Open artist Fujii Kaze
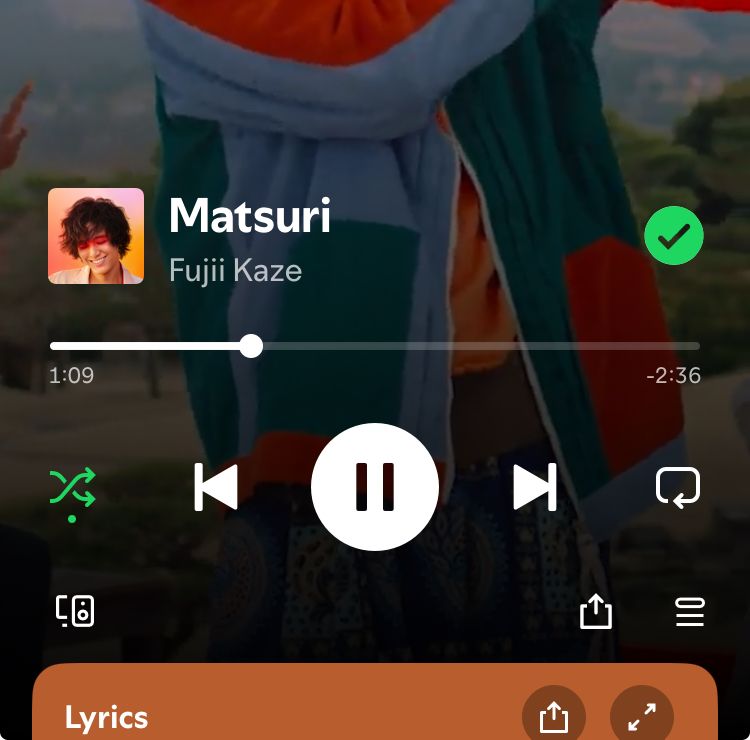The image size is (750, 740). 235,270
